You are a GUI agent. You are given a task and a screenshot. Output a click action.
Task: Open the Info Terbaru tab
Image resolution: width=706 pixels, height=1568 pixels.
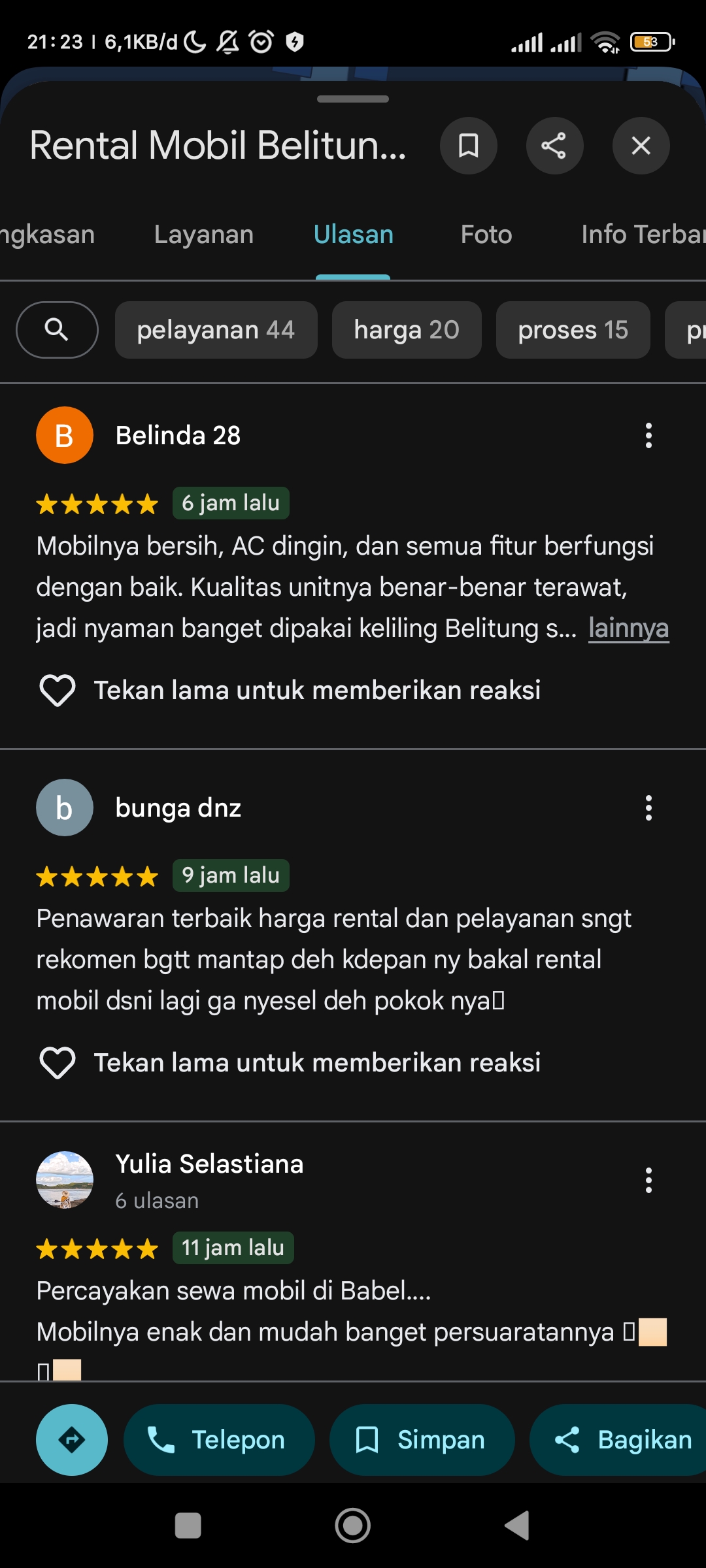(643, 235)
